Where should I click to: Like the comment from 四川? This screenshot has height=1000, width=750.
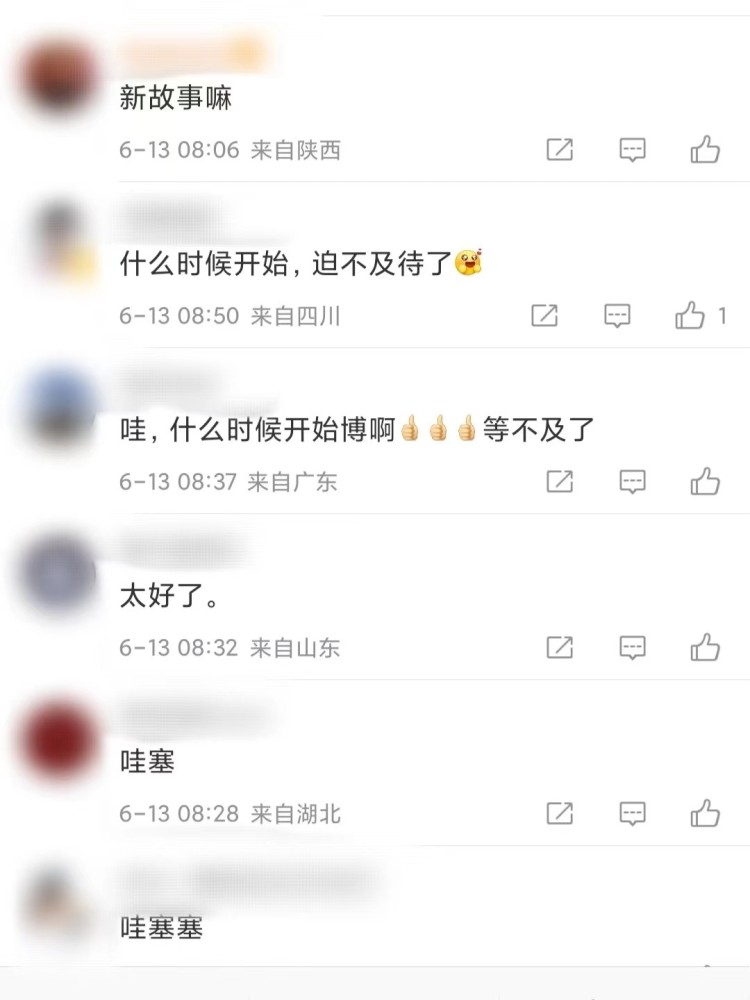pos(690,316)
